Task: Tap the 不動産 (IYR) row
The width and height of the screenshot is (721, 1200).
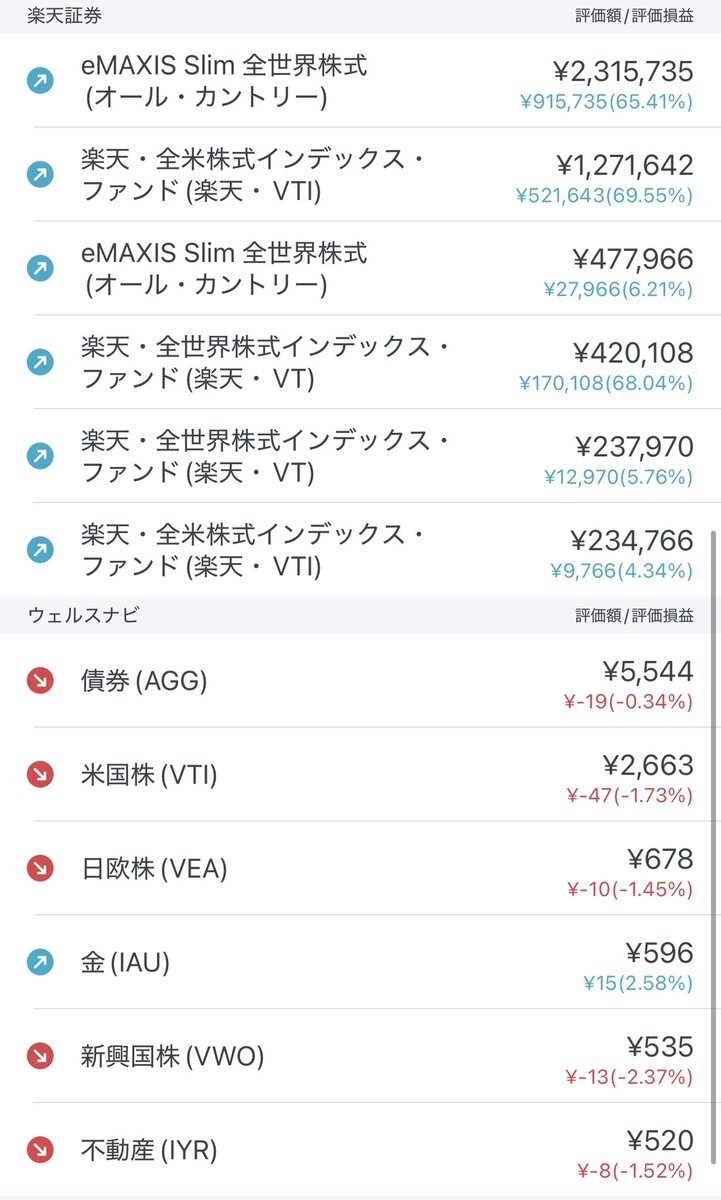Action: click(360, 1150)
